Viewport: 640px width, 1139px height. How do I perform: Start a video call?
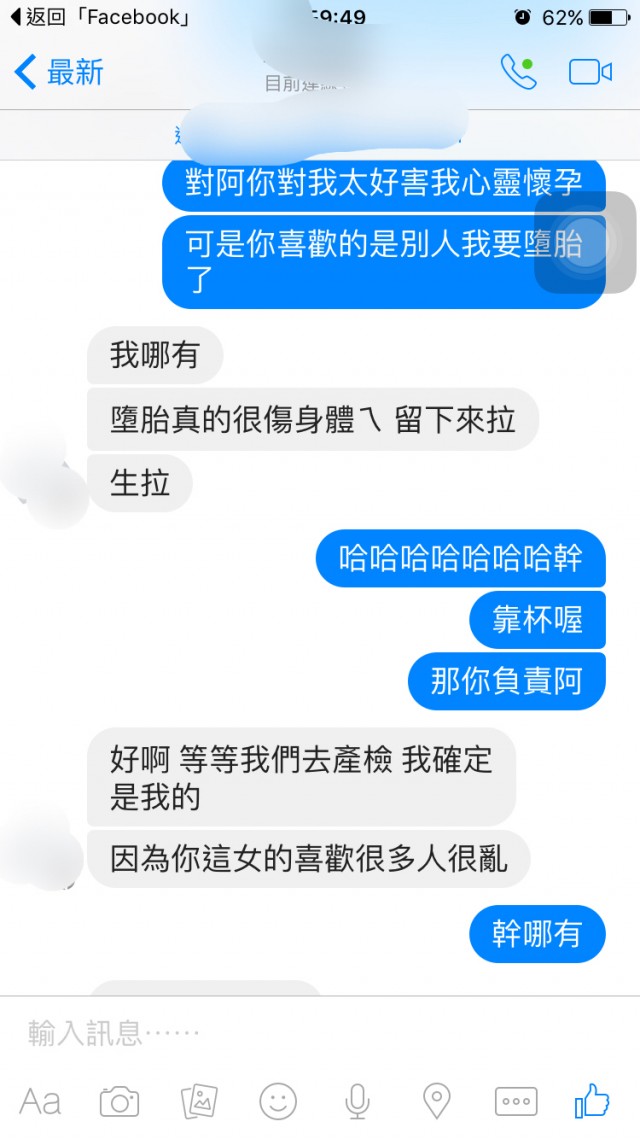tap(590, 72)
